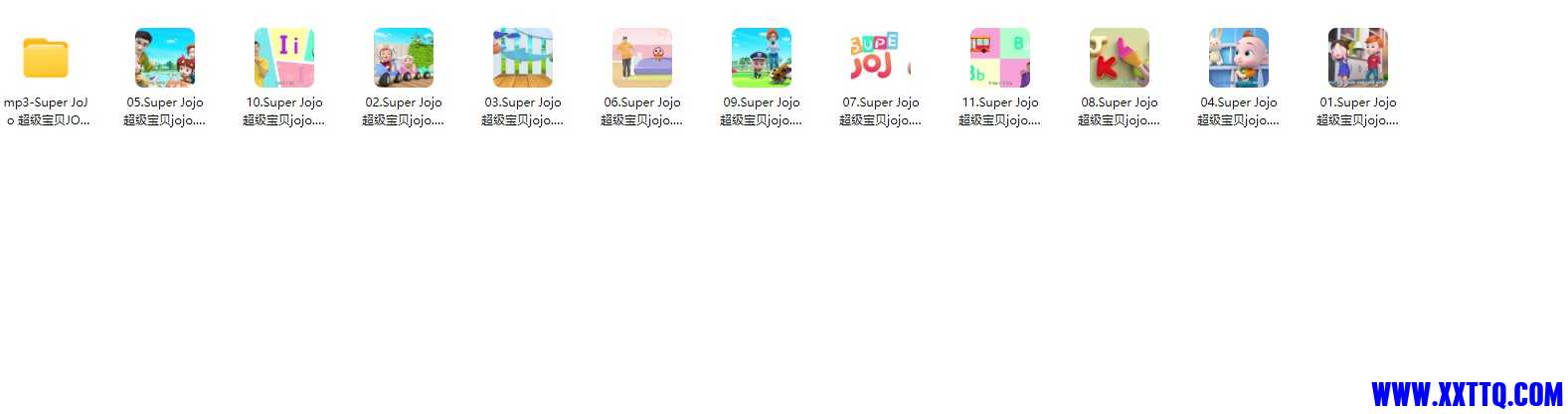Open file 02.Super Jojo
1568x414 pixels.
(404, 58)
